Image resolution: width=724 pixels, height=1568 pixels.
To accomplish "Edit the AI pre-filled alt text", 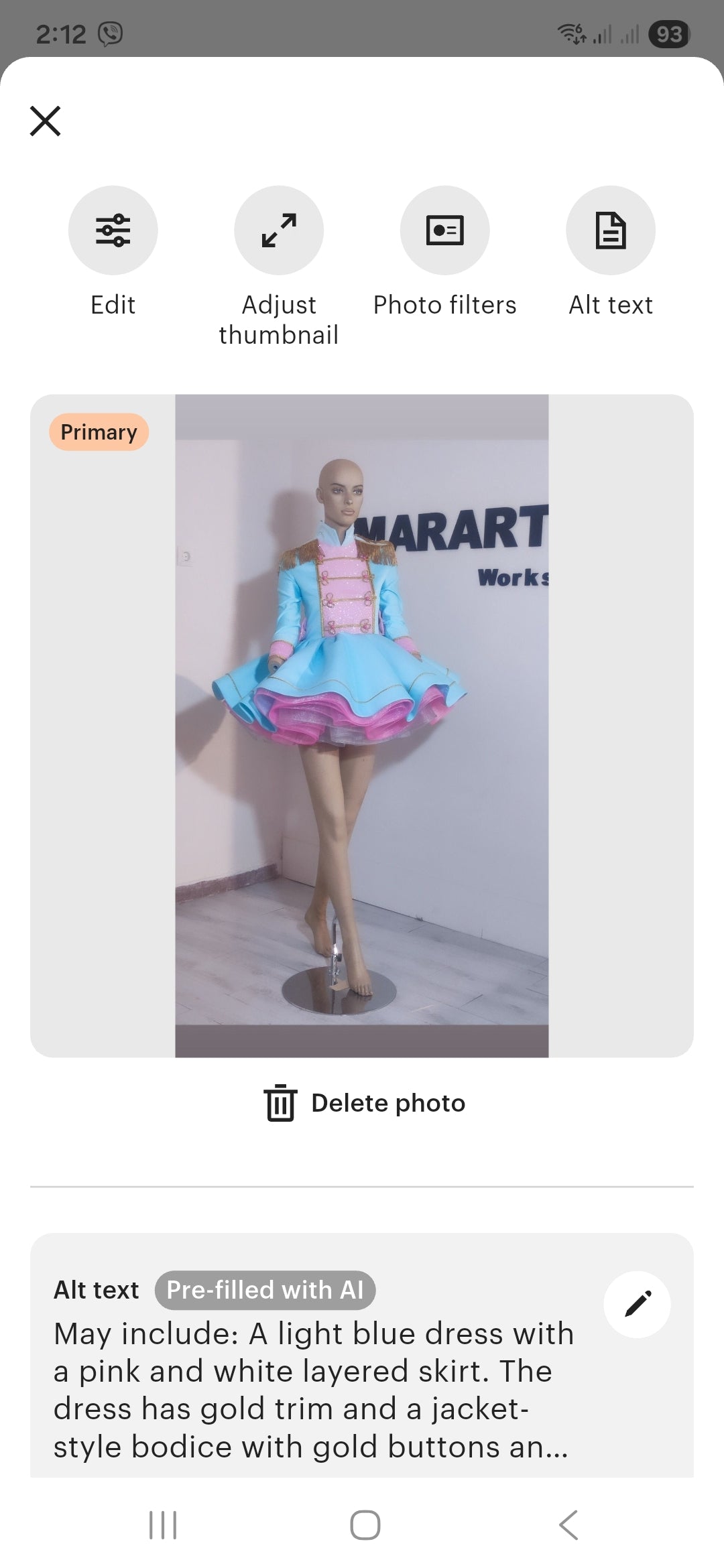I will point(637,1304).
